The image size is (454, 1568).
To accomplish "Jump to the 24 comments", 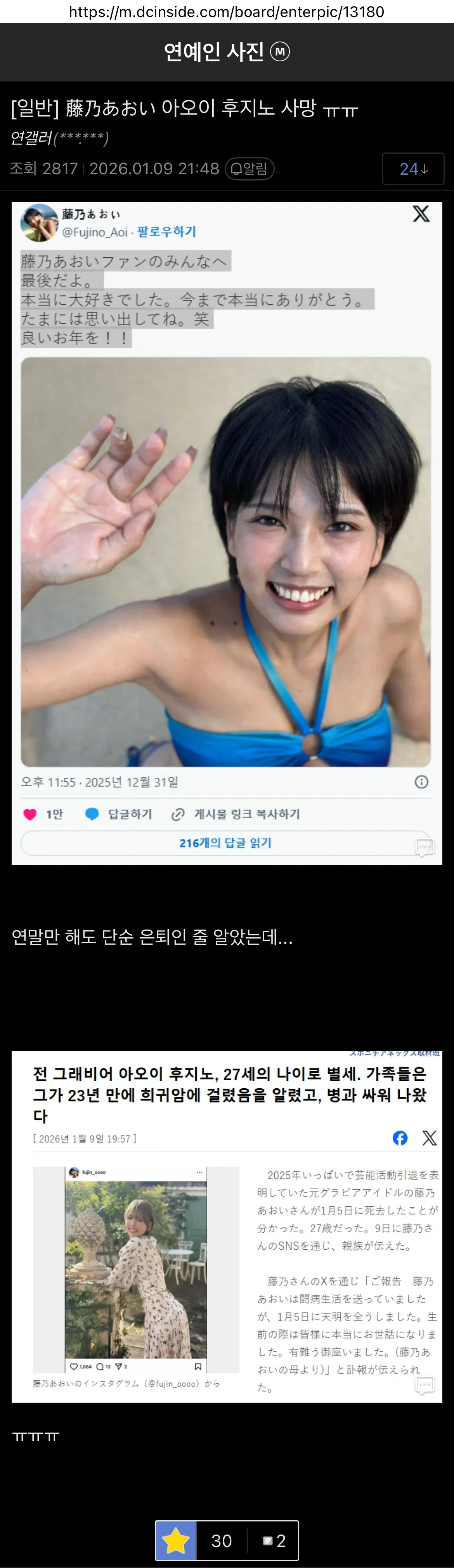I will tap(412, 169).
